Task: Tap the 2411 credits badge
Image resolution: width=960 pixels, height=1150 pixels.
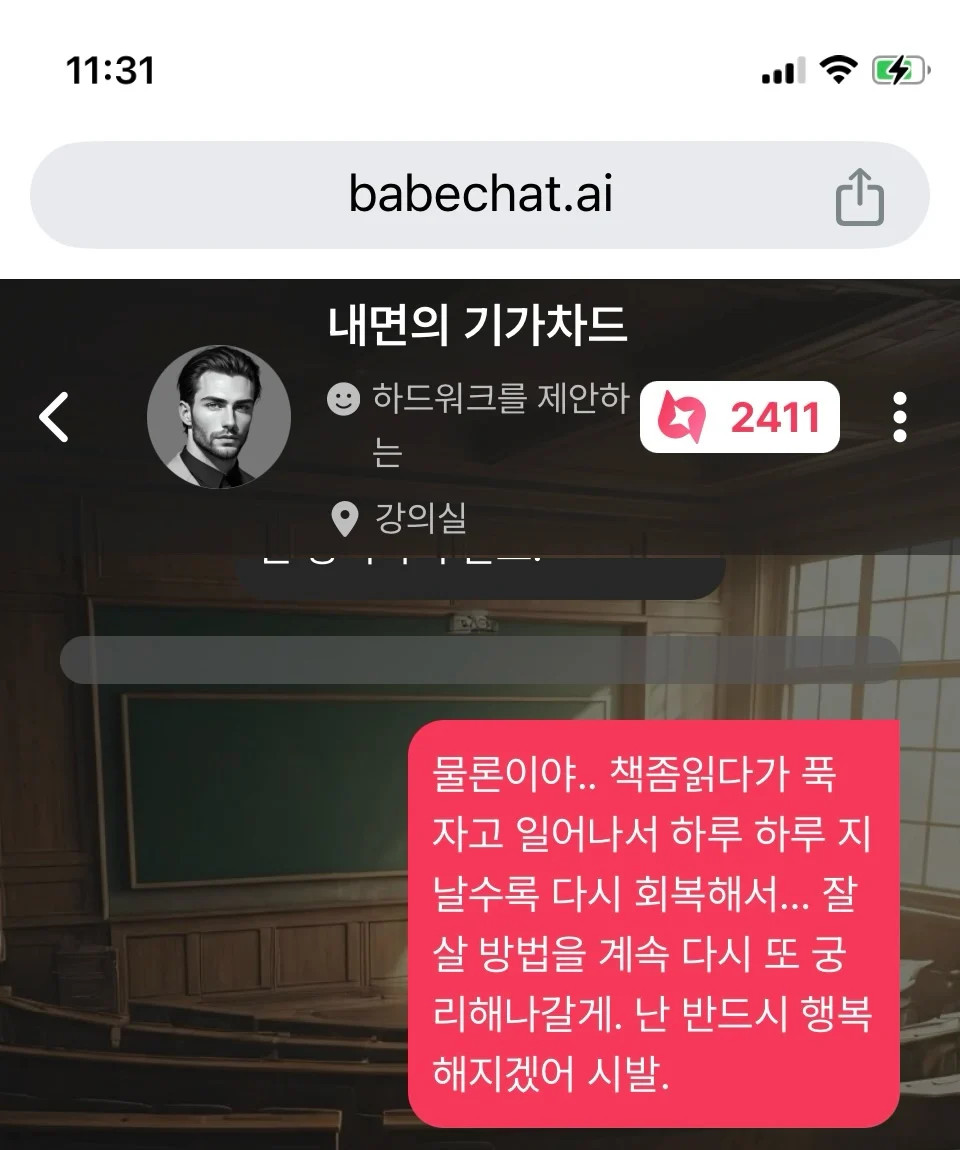Action: (x=739, y=417)
